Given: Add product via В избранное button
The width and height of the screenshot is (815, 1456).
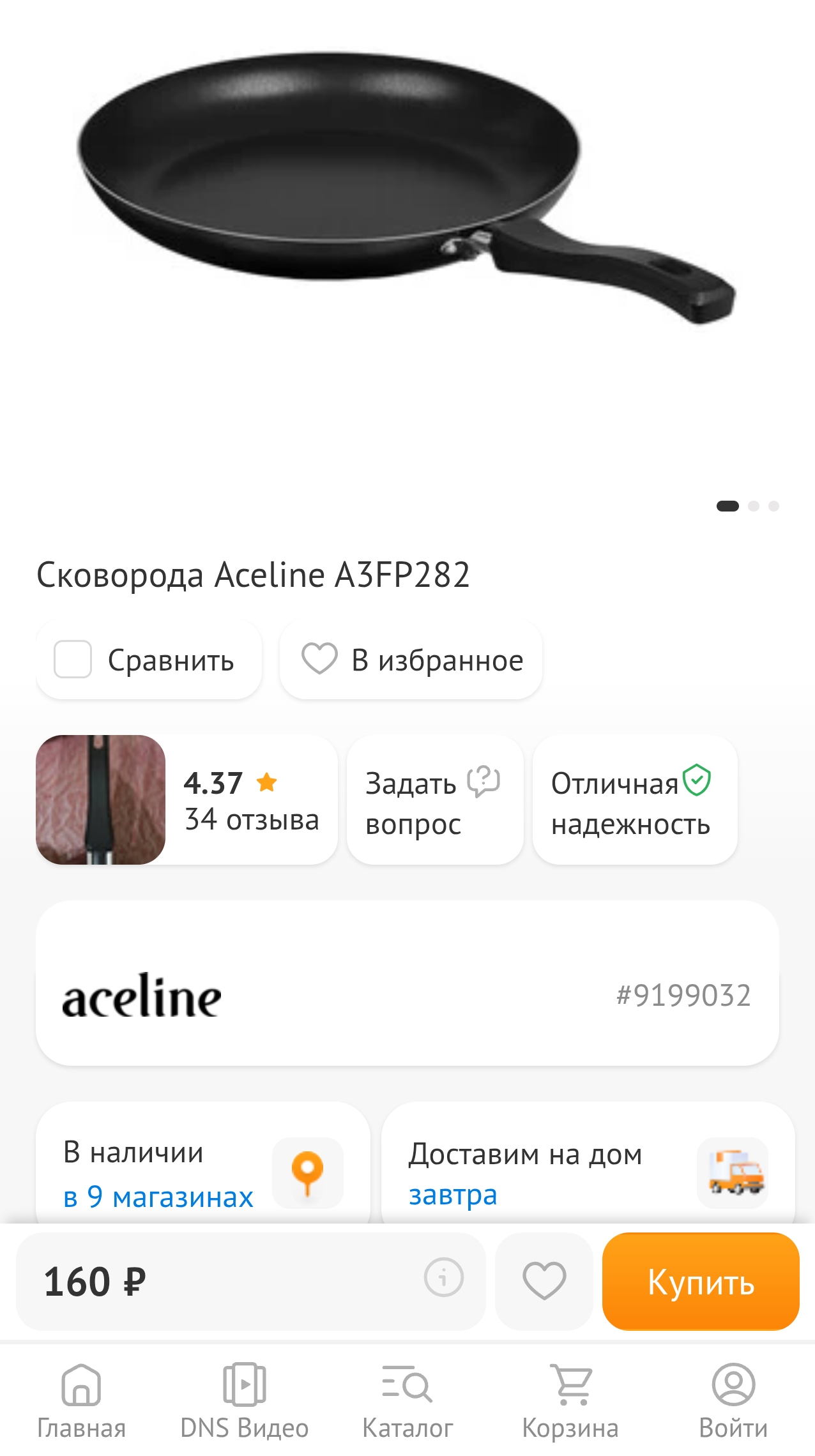Looking at the screenshot, I should point(411,660).
